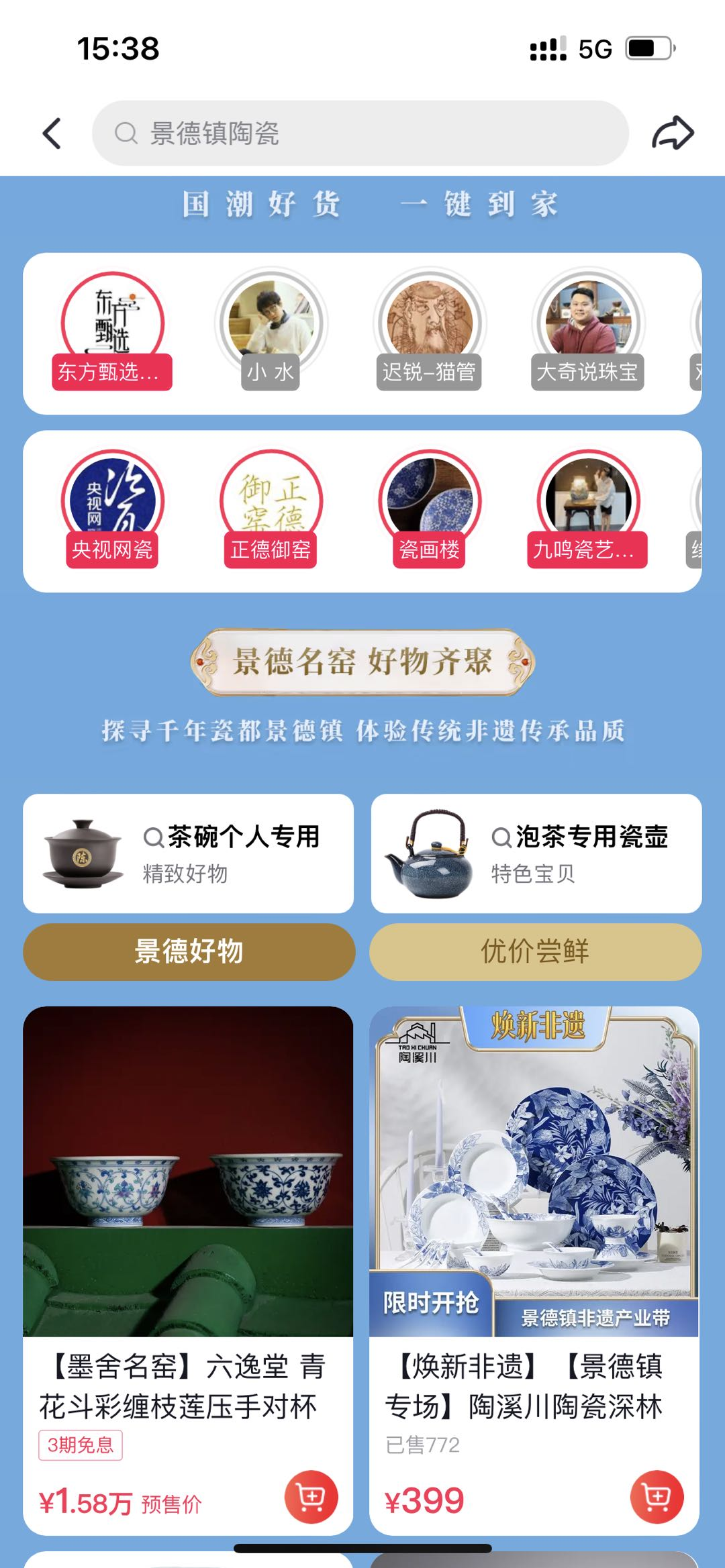Switch to the 景德好物 tab
725x1568 pixels.
click(189, 951)
